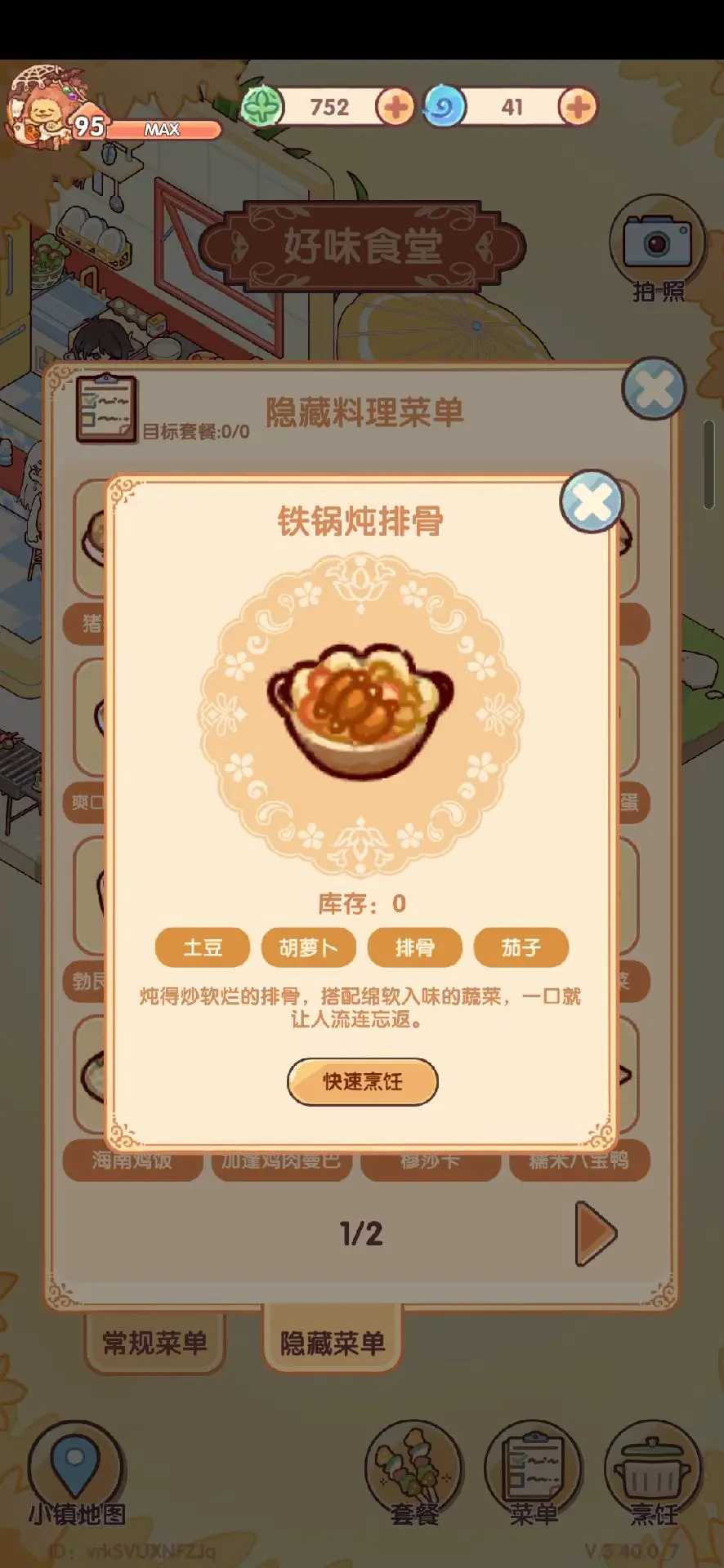724x1568 pixels.
Task: Add more blue swirl currency
Action: click(x=578, y=107)
